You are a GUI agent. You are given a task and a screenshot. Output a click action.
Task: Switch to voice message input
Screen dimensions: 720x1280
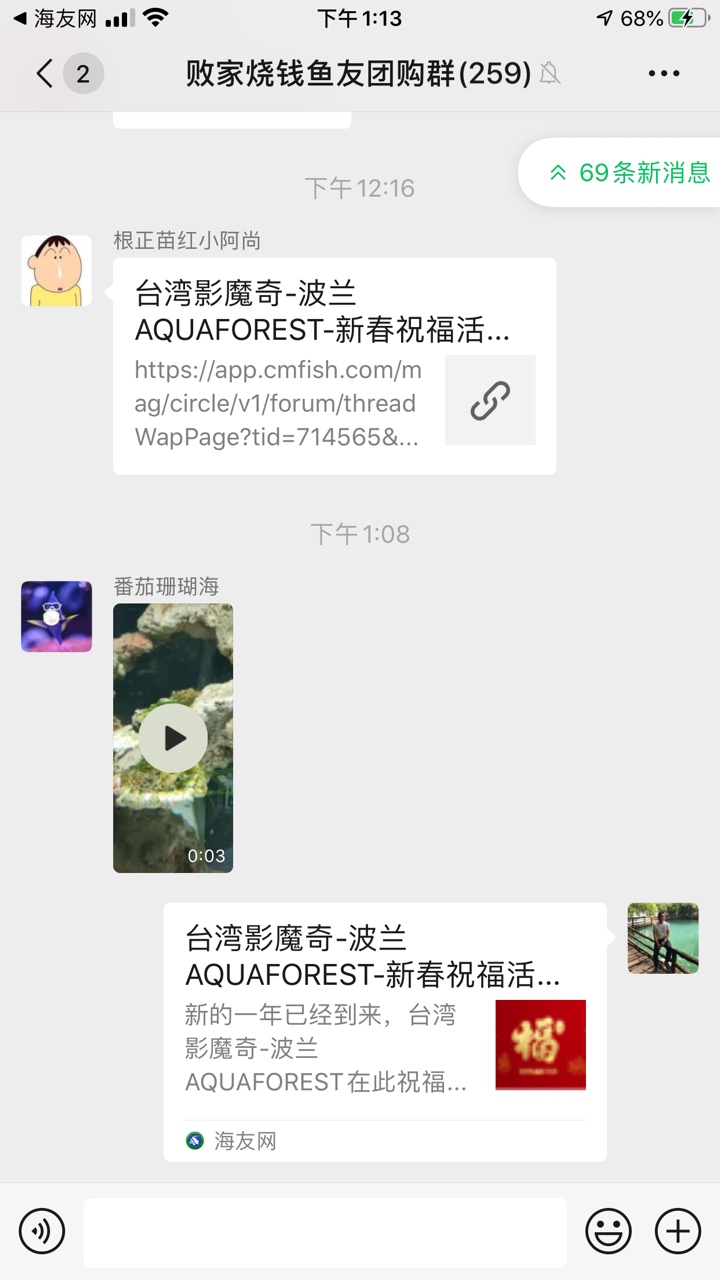[42, 1231]
